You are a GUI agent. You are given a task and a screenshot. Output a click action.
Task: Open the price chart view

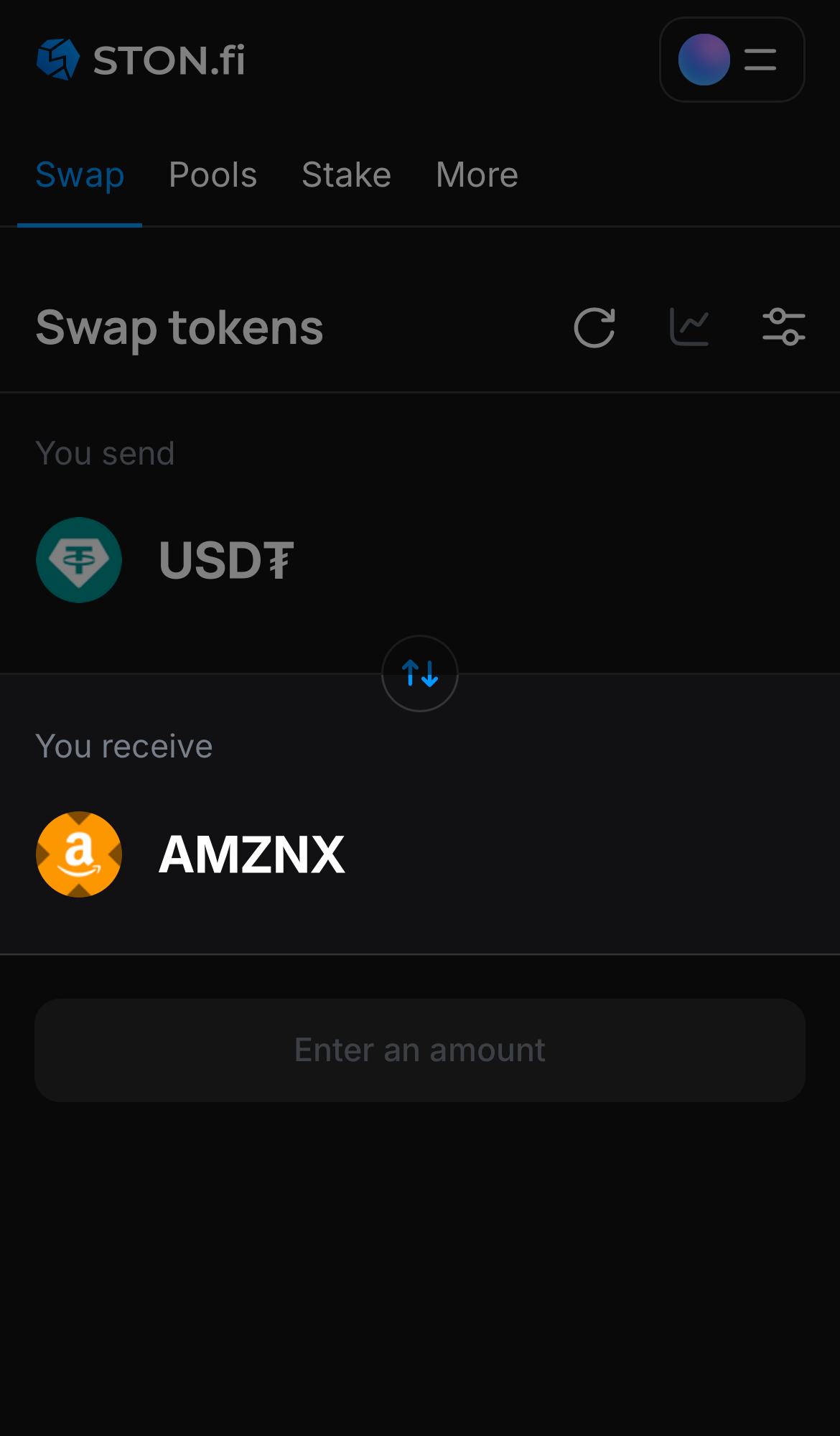[689, 327]
